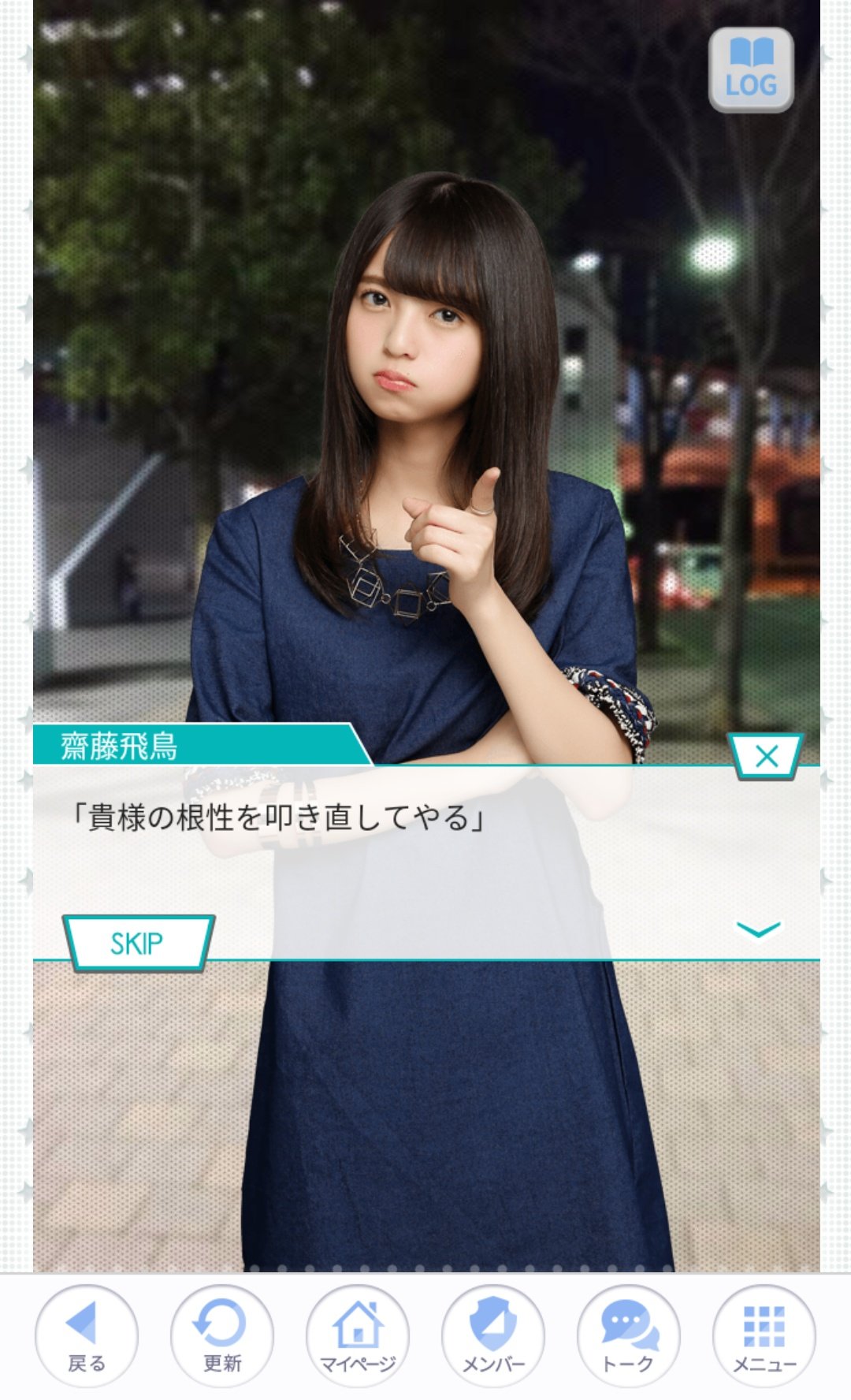
Task: Close the dialogue box with X
Action: pos(766,757)
